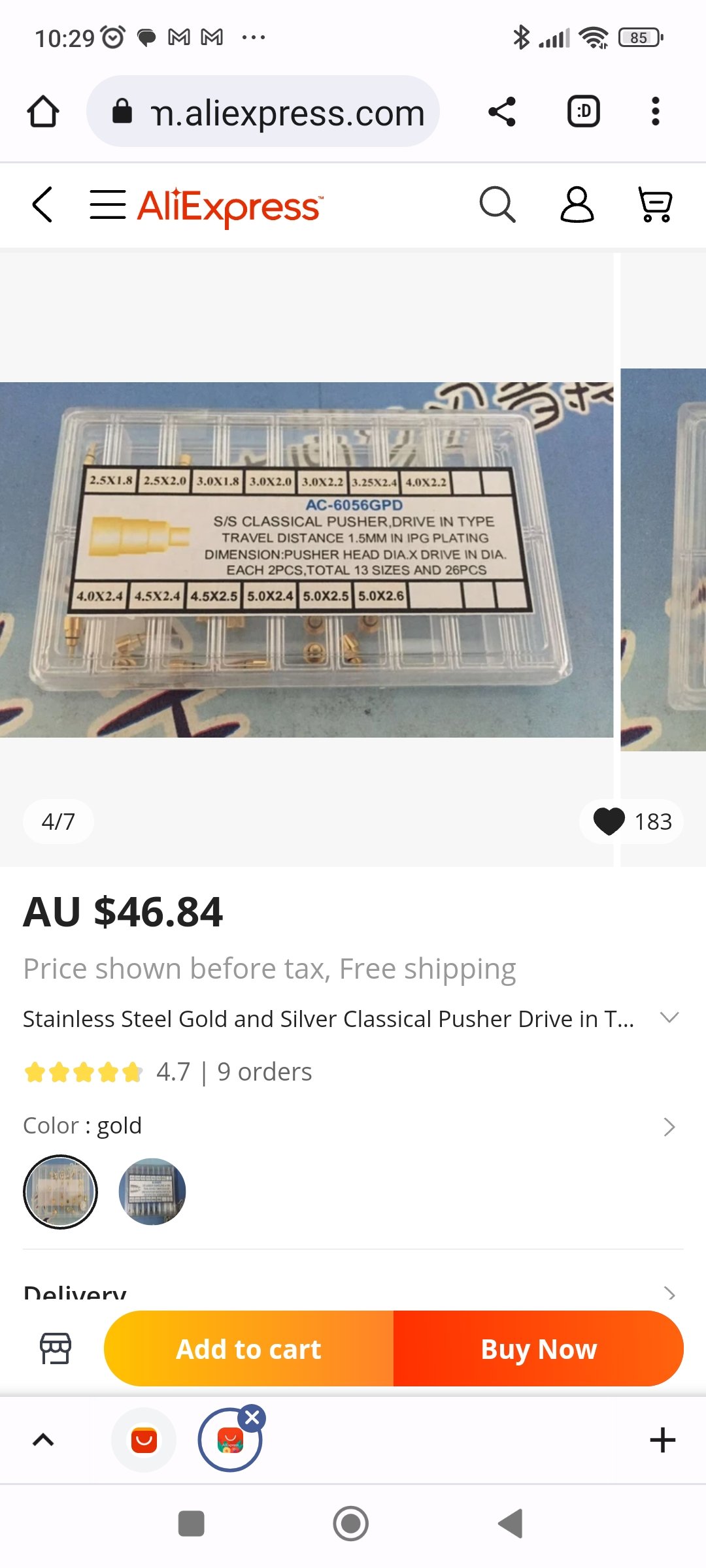
Task: Open the account profile icon
Action: tap(577, 204)
